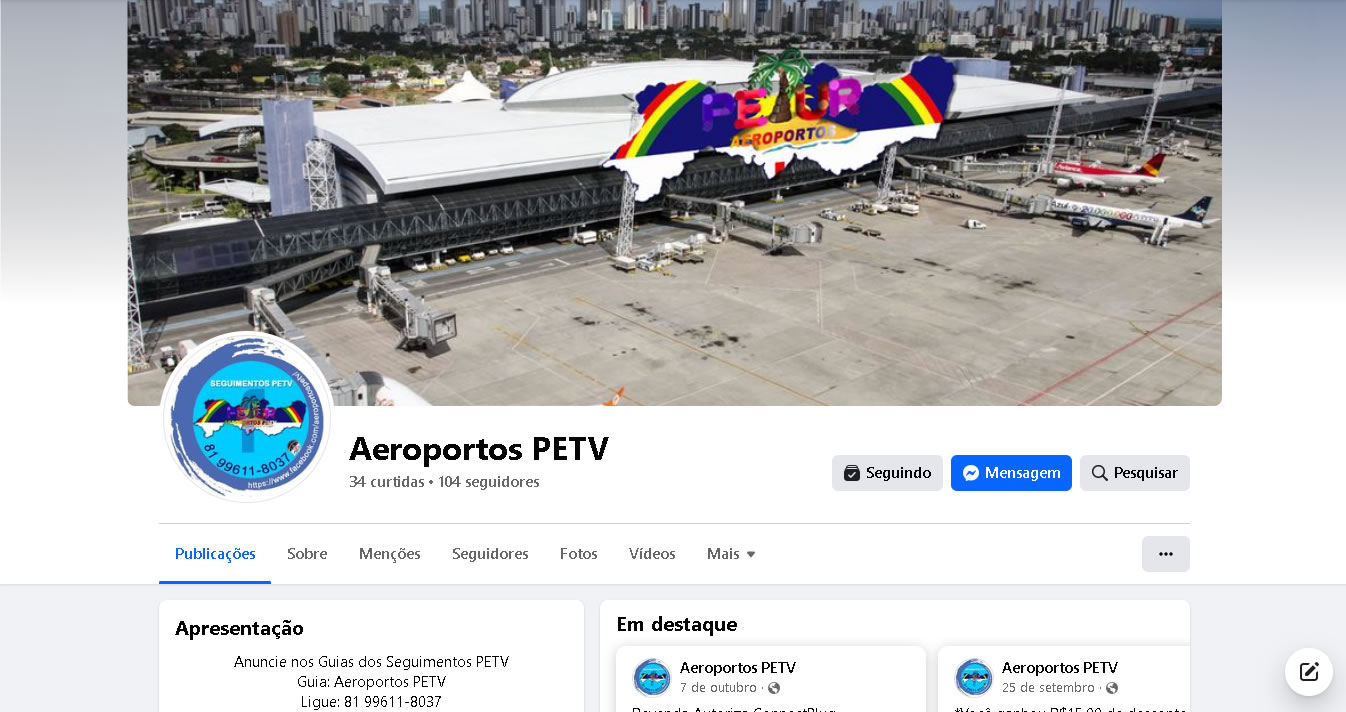This screenshot has height=712, width=1346.
Task: Open the 34 curtidas link
Action: click(386, 482)
